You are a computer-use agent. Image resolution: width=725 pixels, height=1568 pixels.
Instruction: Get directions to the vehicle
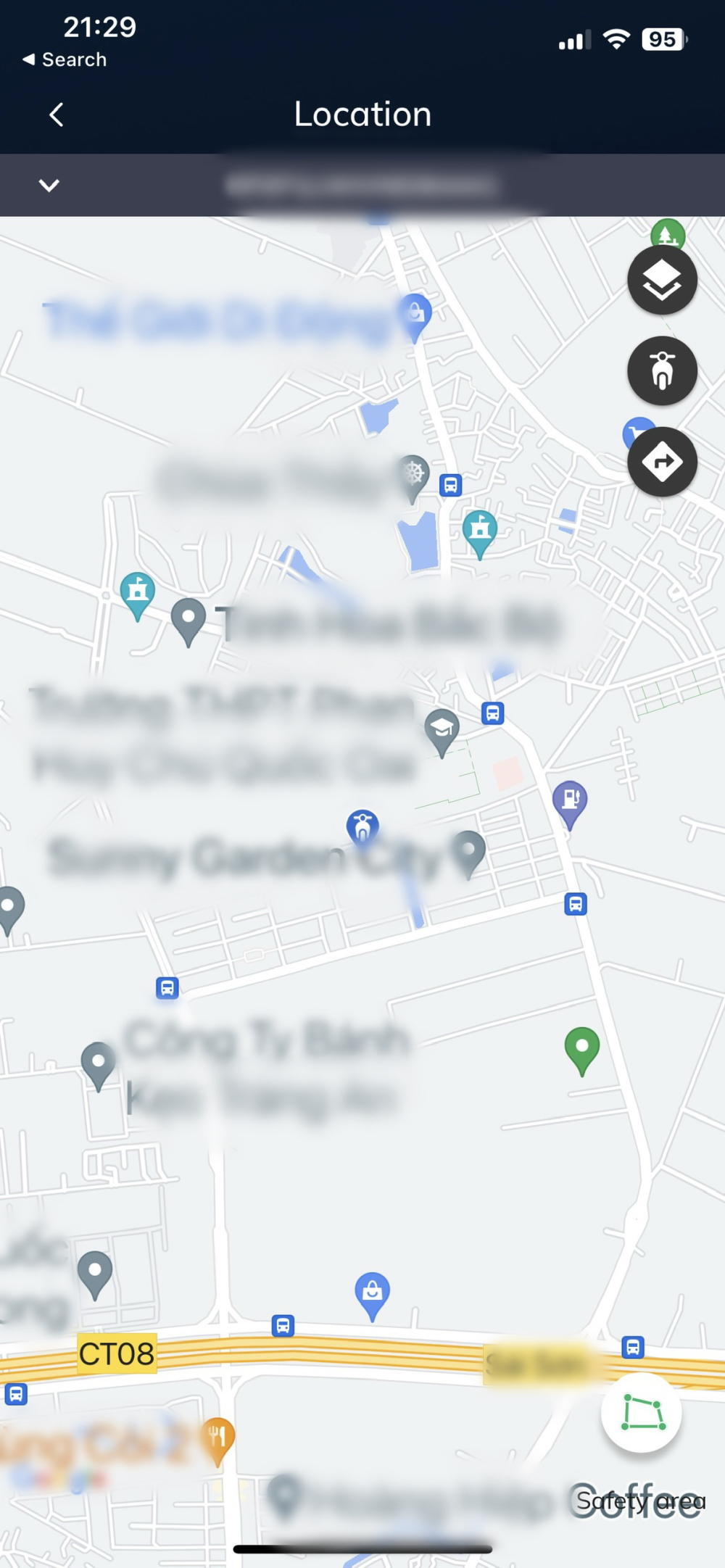[662, 462]
